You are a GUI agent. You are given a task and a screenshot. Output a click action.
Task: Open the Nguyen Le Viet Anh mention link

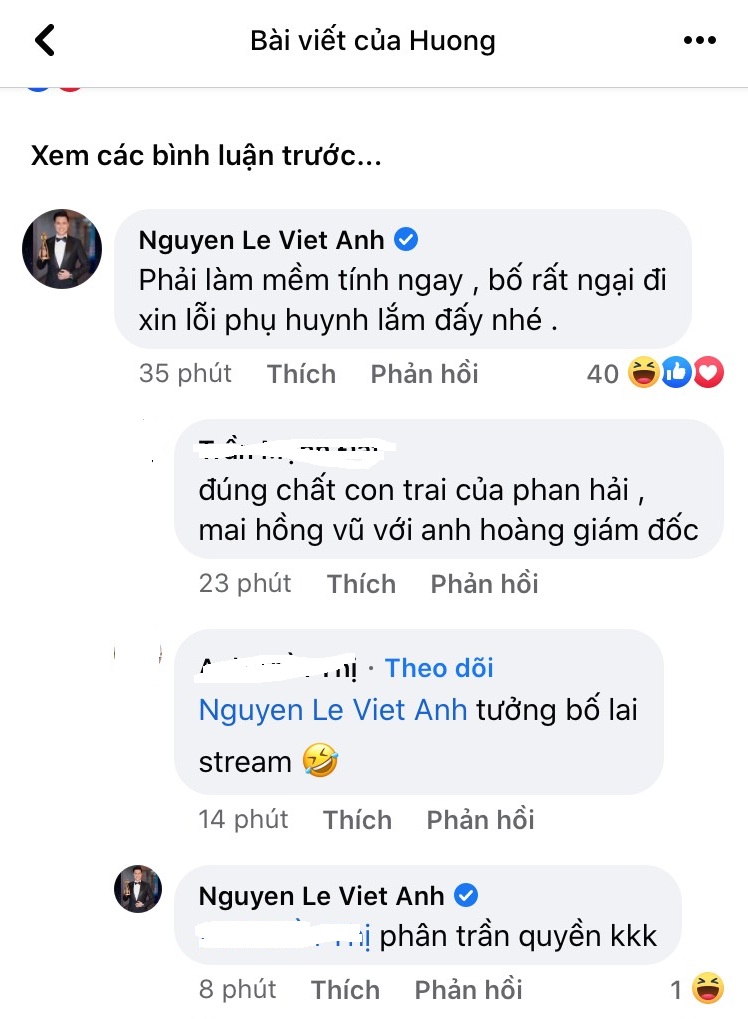pyautogui.click(x=331, y=710)
